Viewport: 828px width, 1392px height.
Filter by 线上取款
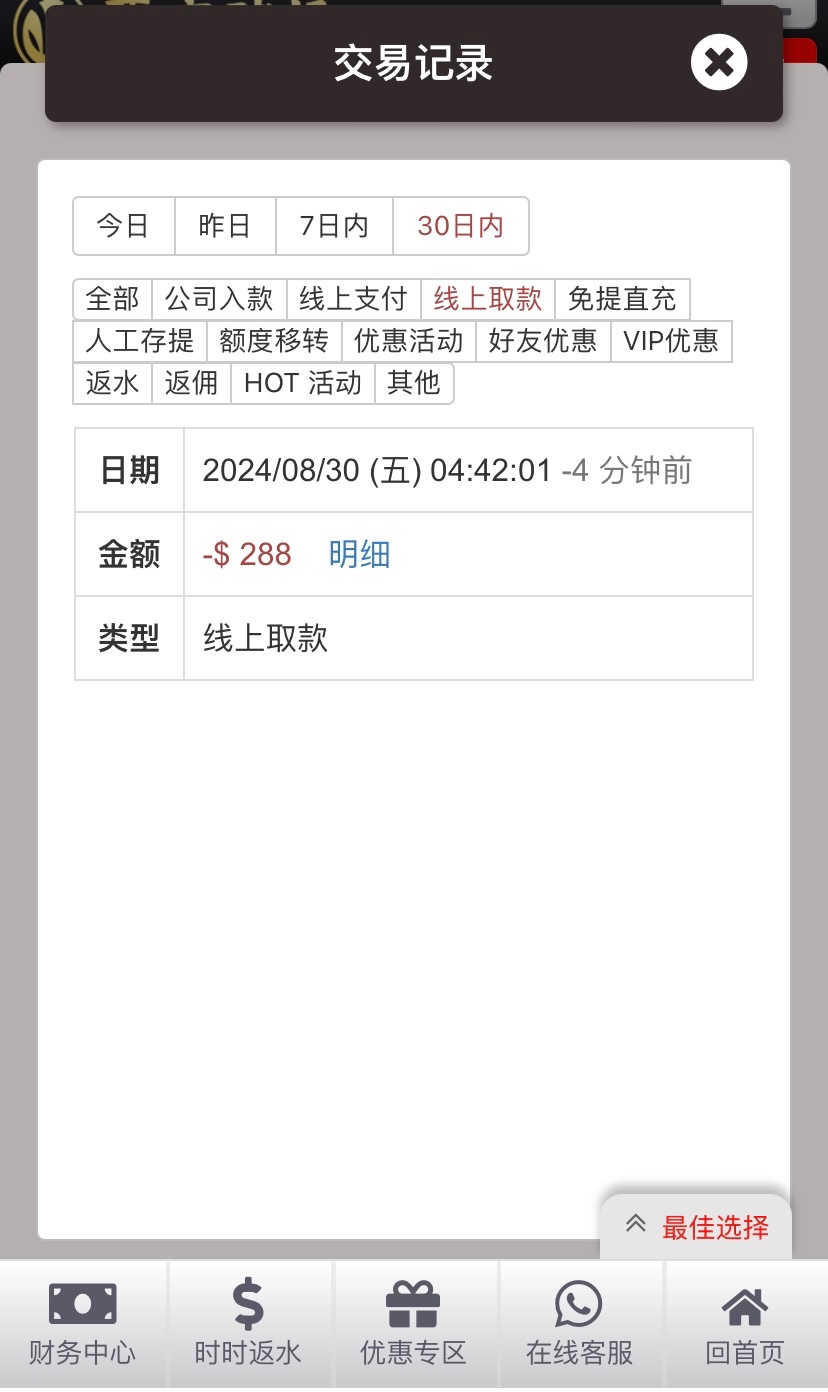tap(487, 299)
